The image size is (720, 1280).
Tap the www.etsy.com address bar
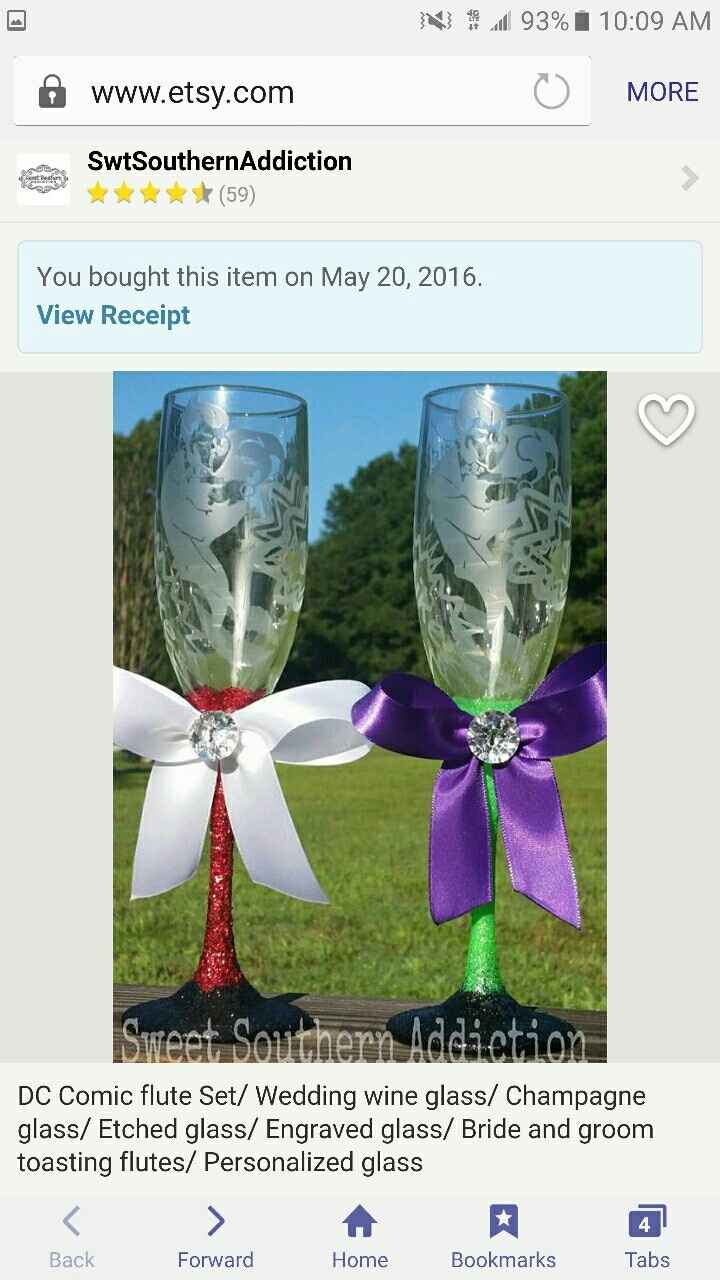[x=290, y=93]
